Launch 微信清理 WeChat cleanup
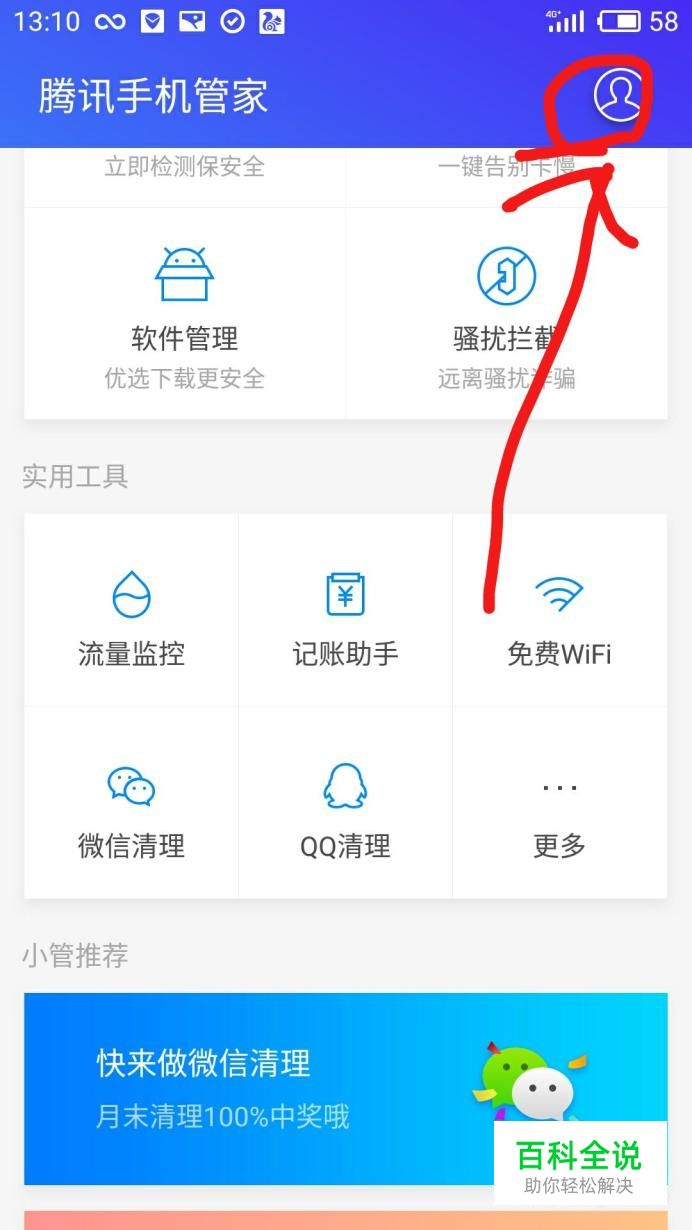The height and width of the screenshot is (1230, 692). 131,805
